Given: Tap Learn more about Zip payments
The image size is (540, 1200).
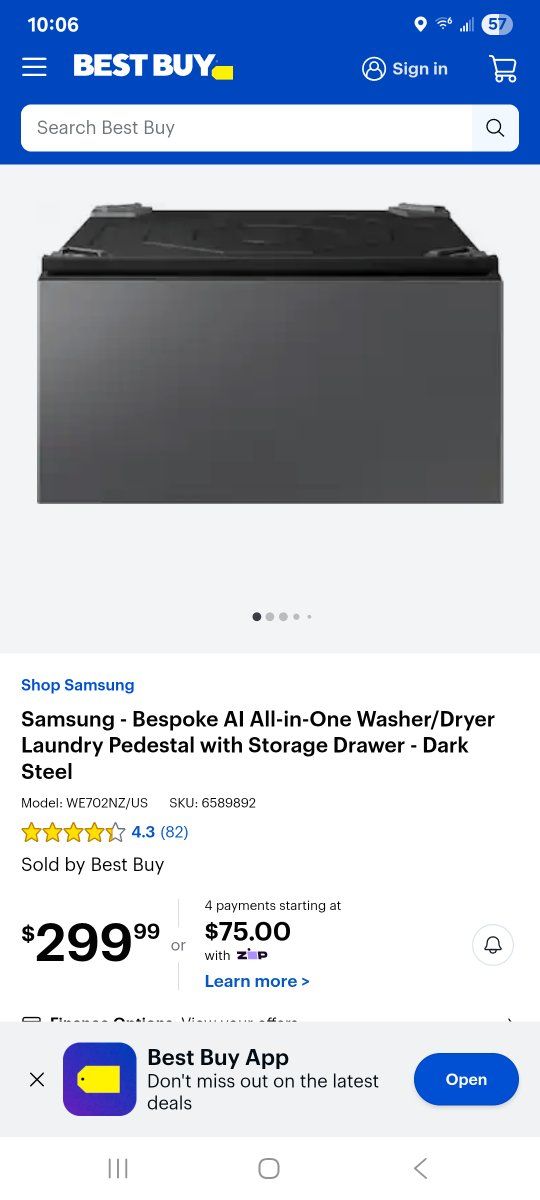Looking at the screenshot, I should [257, 981].
